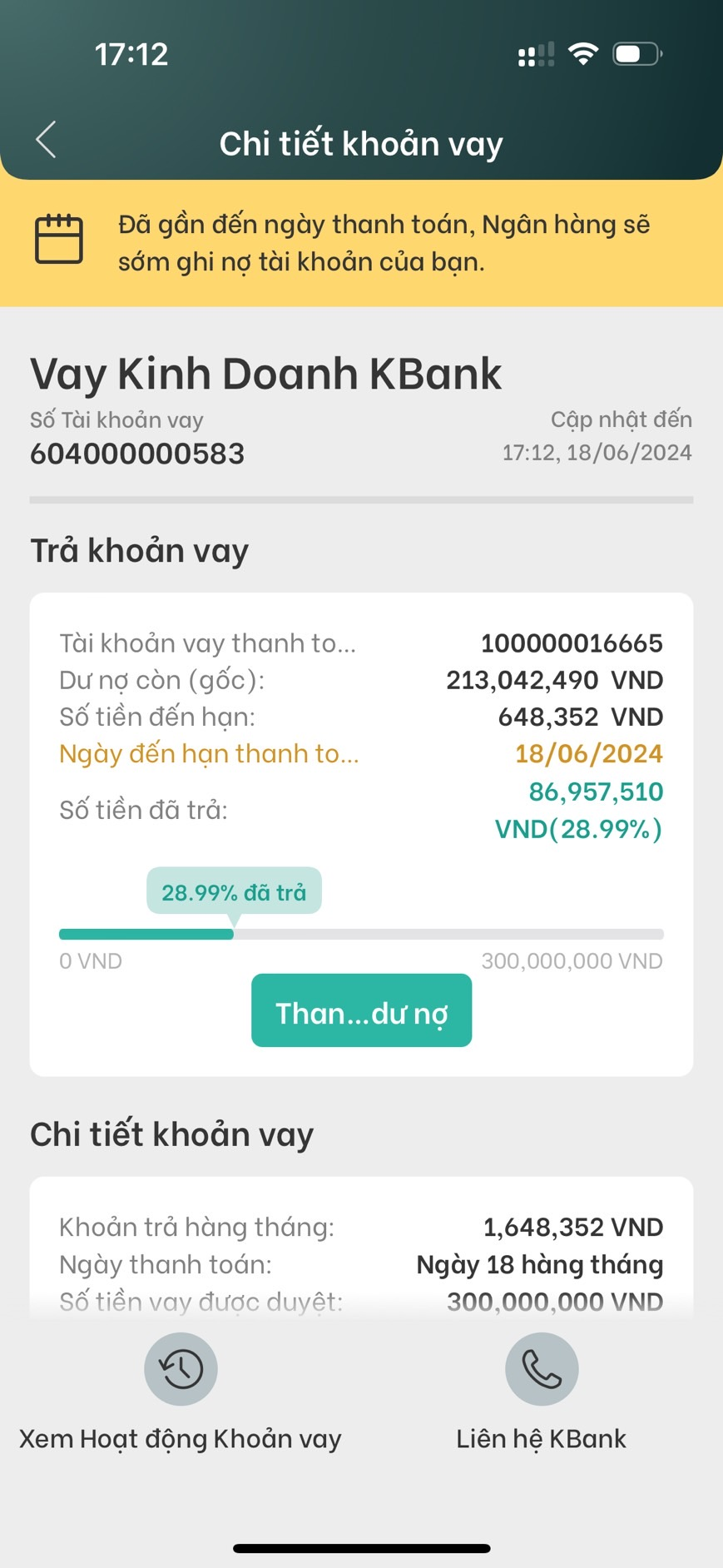Image resolution: width=723 pixels, height=1568 pixels.
Task: Open Xem Hoạt động Khoản vay history
Action: (x=181, y=1370)
